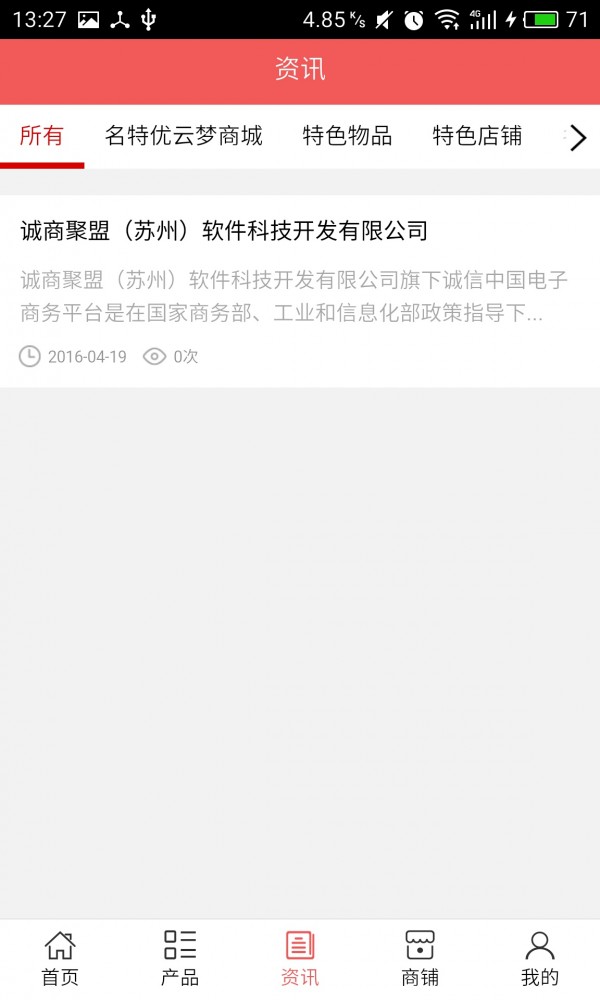Open the 我的 profile tab
600x1000 pixels.
[540, 958]
